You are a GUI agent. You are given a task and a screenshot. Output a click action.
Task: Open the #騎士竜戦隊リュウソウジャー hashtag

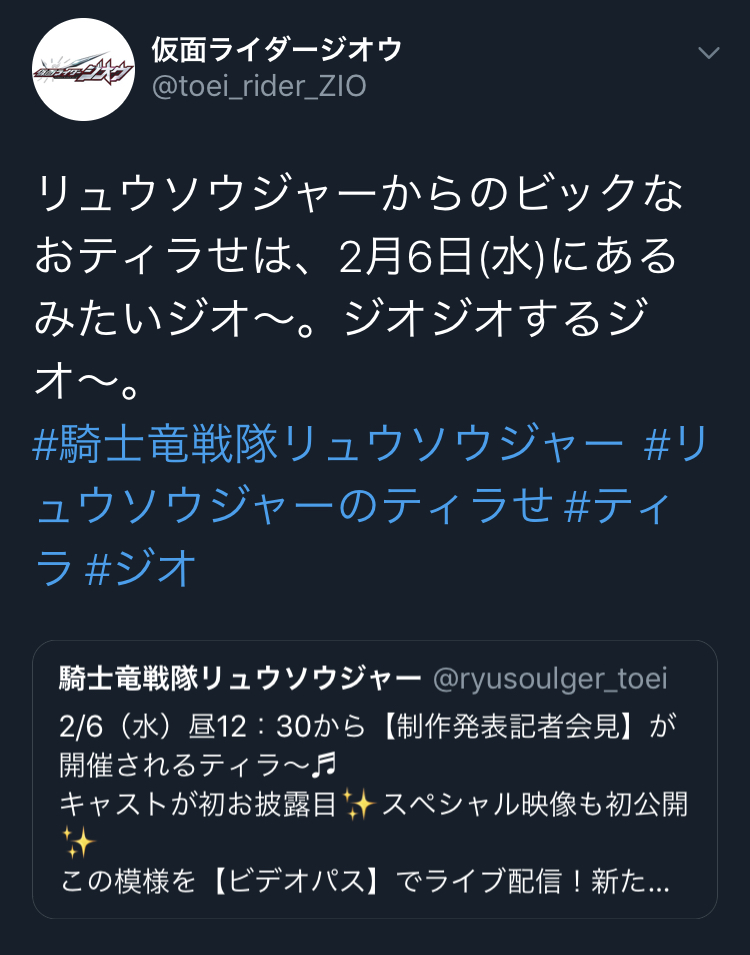tap(328, 447)
